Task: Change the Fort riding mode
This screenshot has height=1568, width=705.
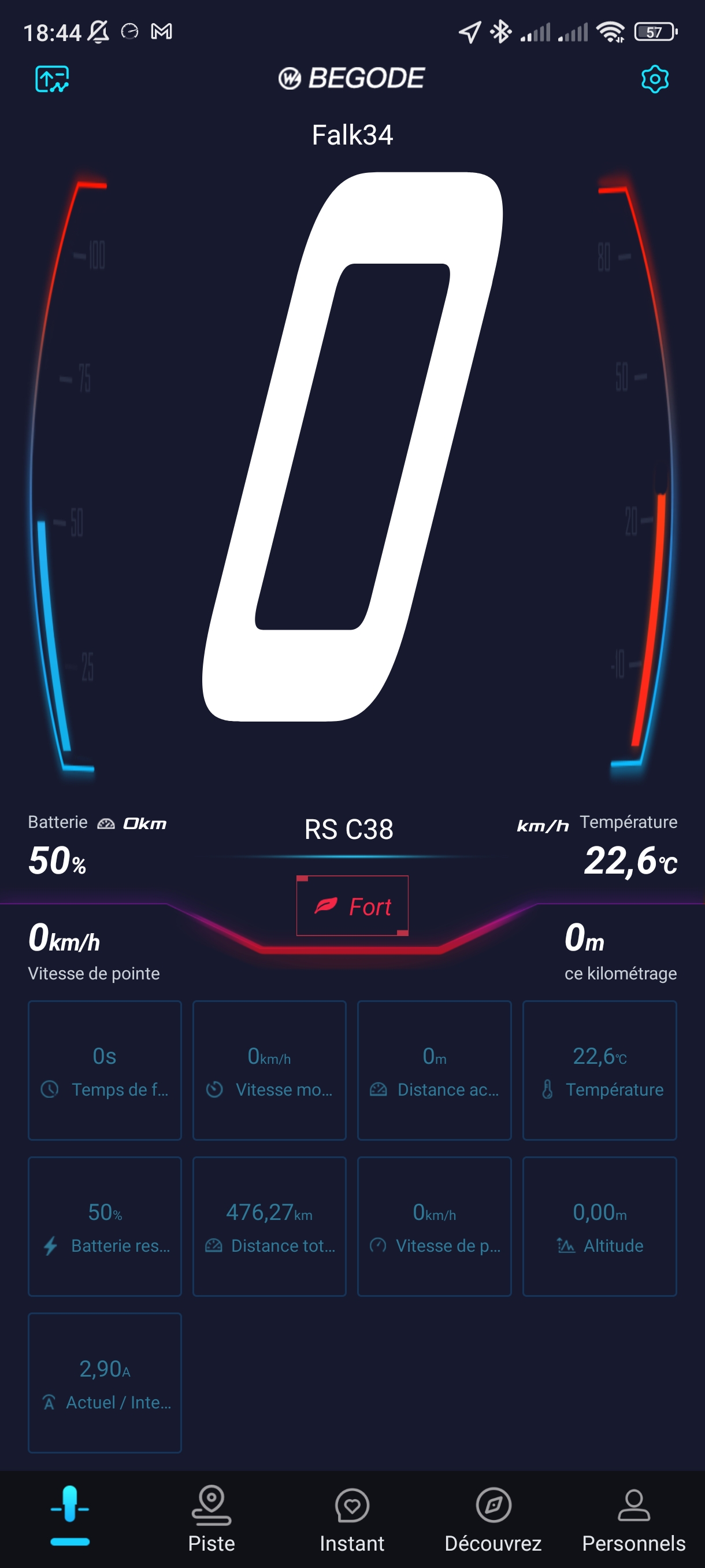Action: pyautogui.click(x=352, y=906)
